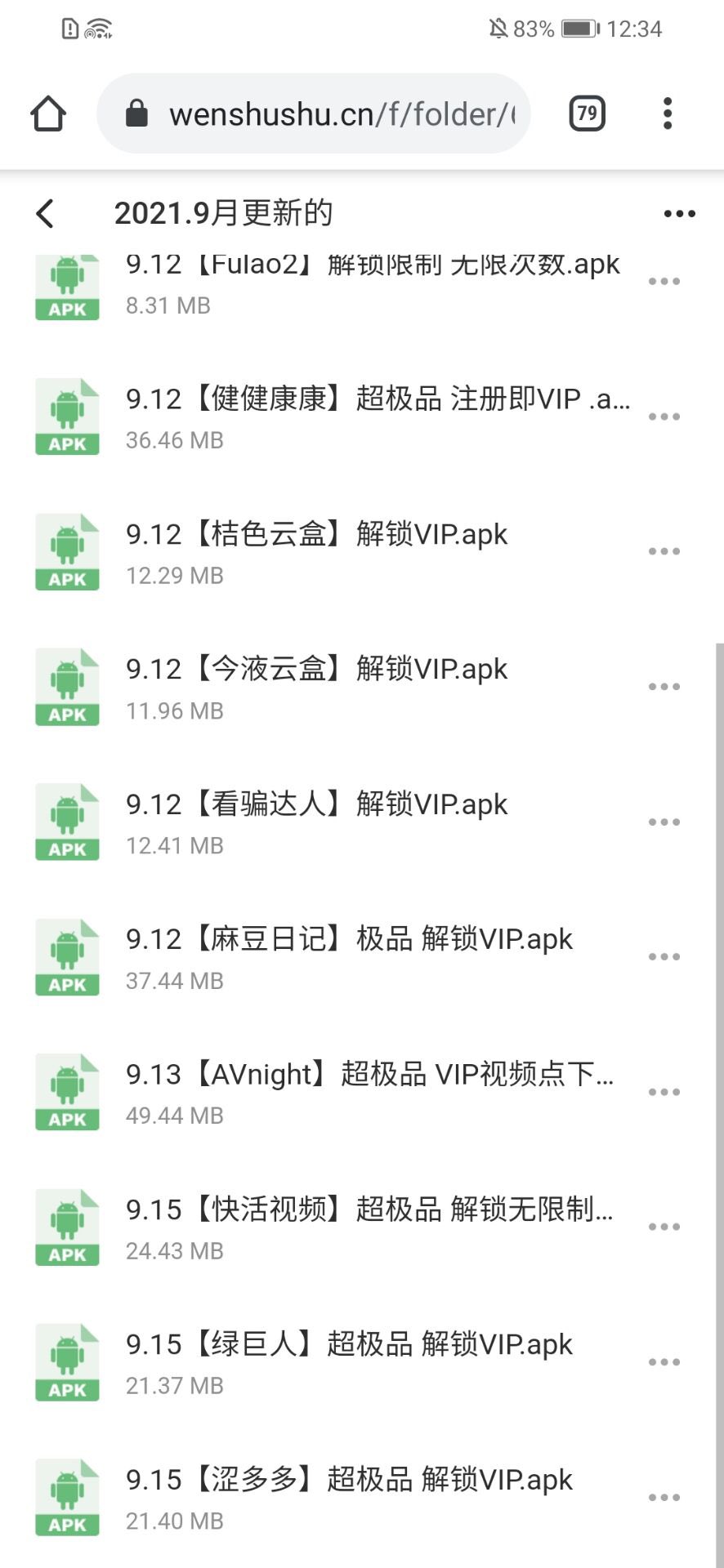Show more options for the 【绿巨人】 file

coord(664,1363)
